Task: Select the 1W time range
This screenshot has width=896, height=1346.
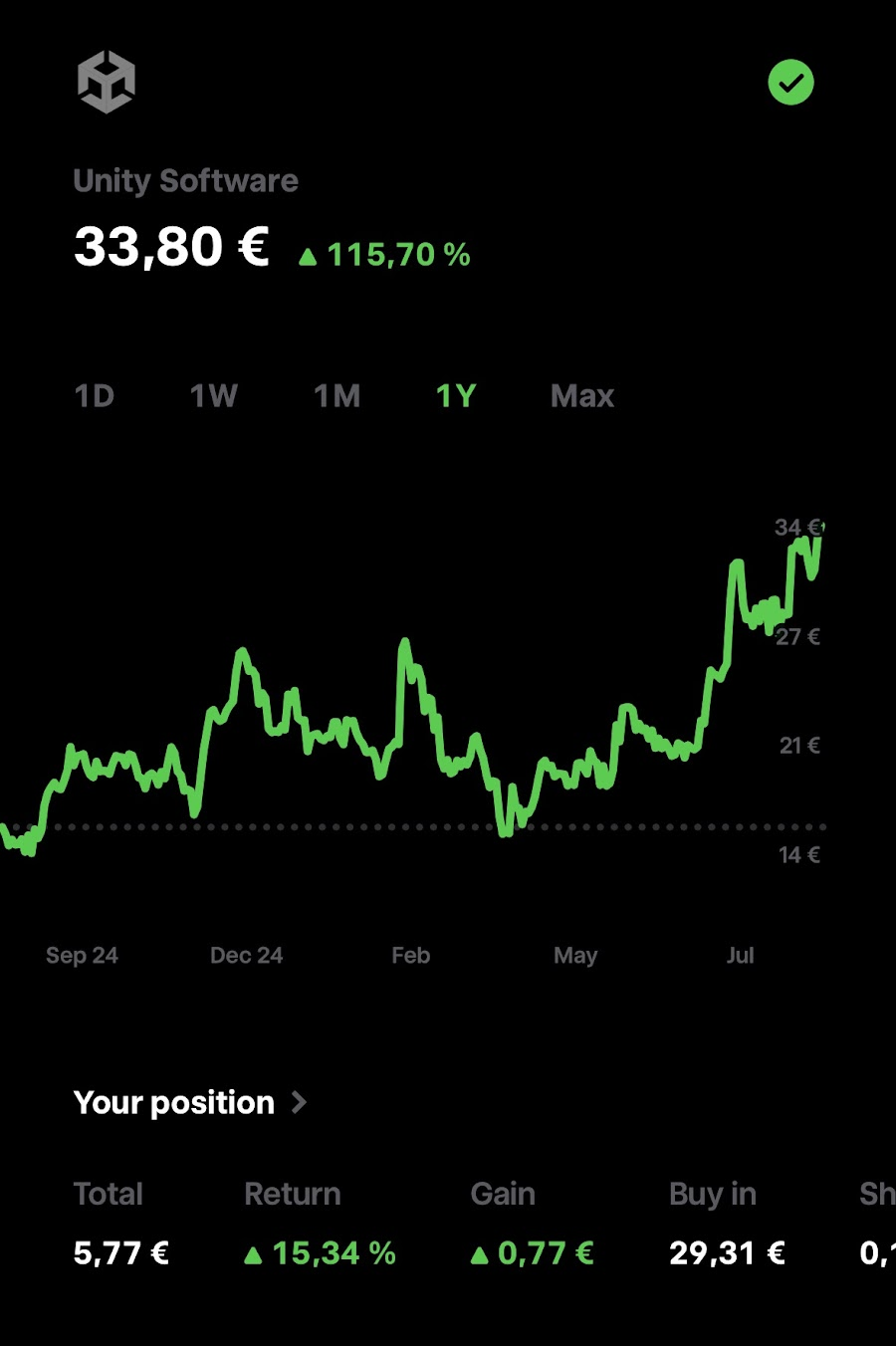Action: tap(214, 396)
